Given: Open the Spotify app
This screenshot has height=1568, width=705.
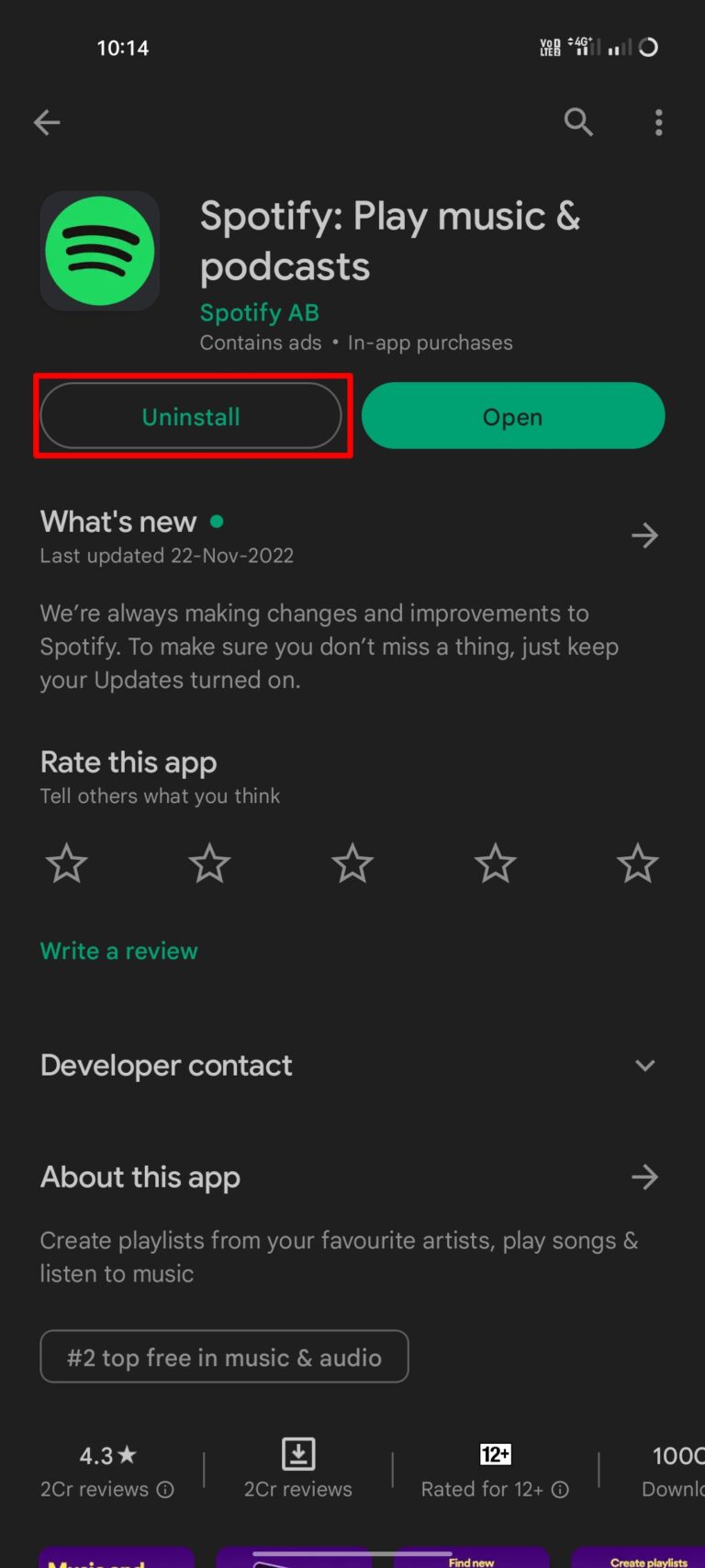Looking at the screenshot, I should click(512, 416).
